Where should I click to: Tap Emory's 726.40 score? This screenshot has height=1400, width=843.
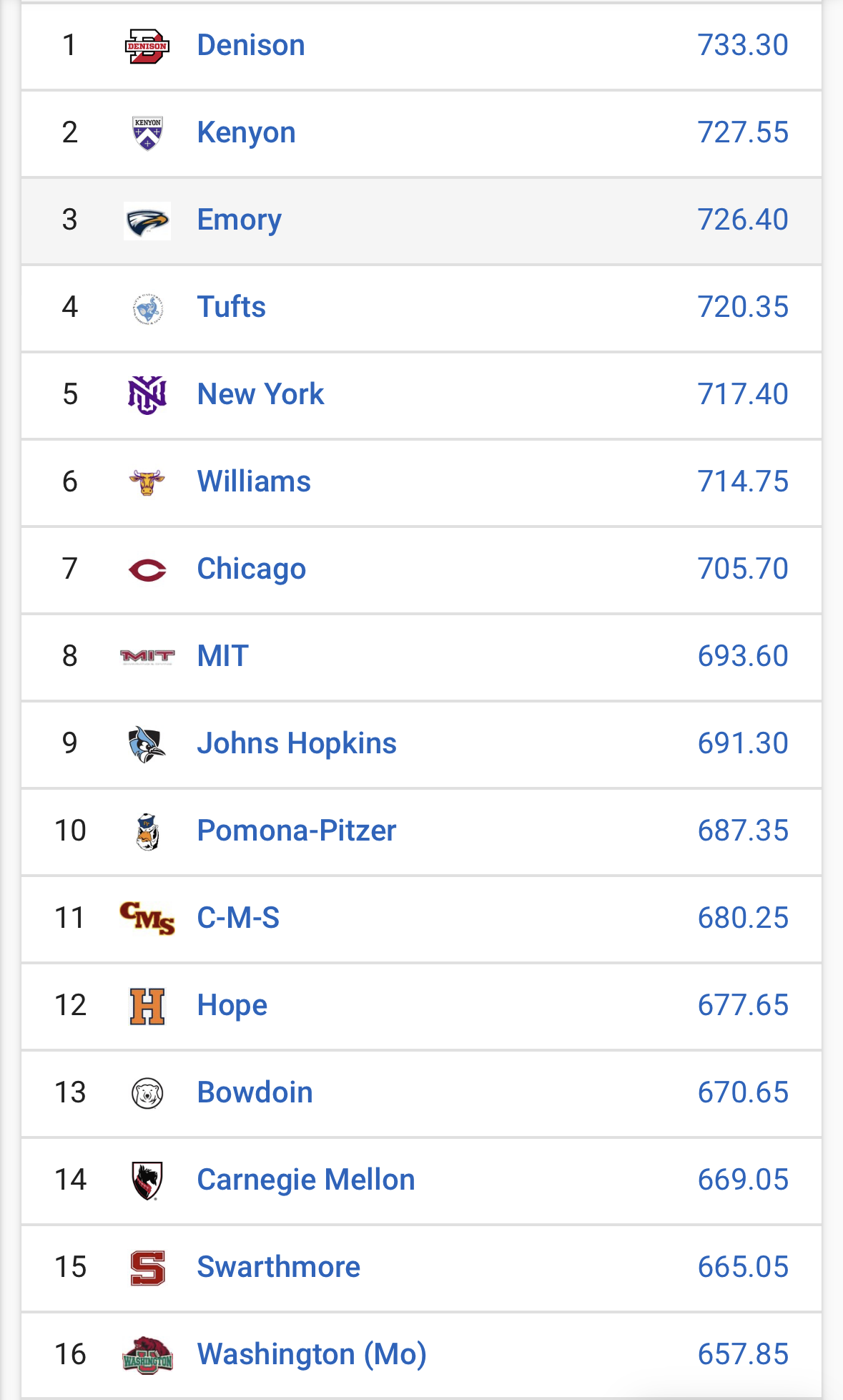pos(742,220)
